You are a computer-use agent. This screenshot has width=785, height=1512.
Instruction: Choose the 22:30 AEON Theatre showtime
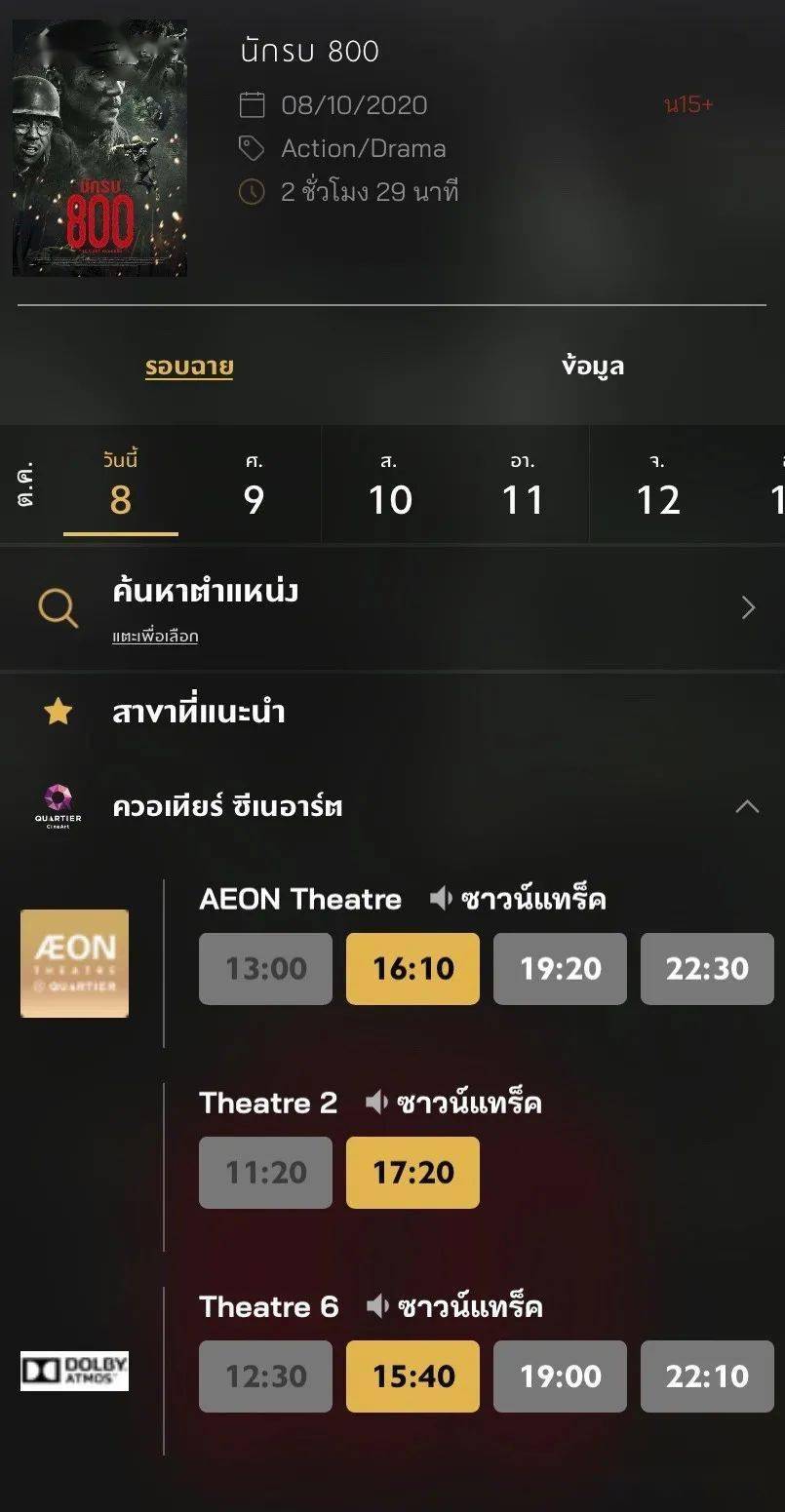tap(707, 969)
